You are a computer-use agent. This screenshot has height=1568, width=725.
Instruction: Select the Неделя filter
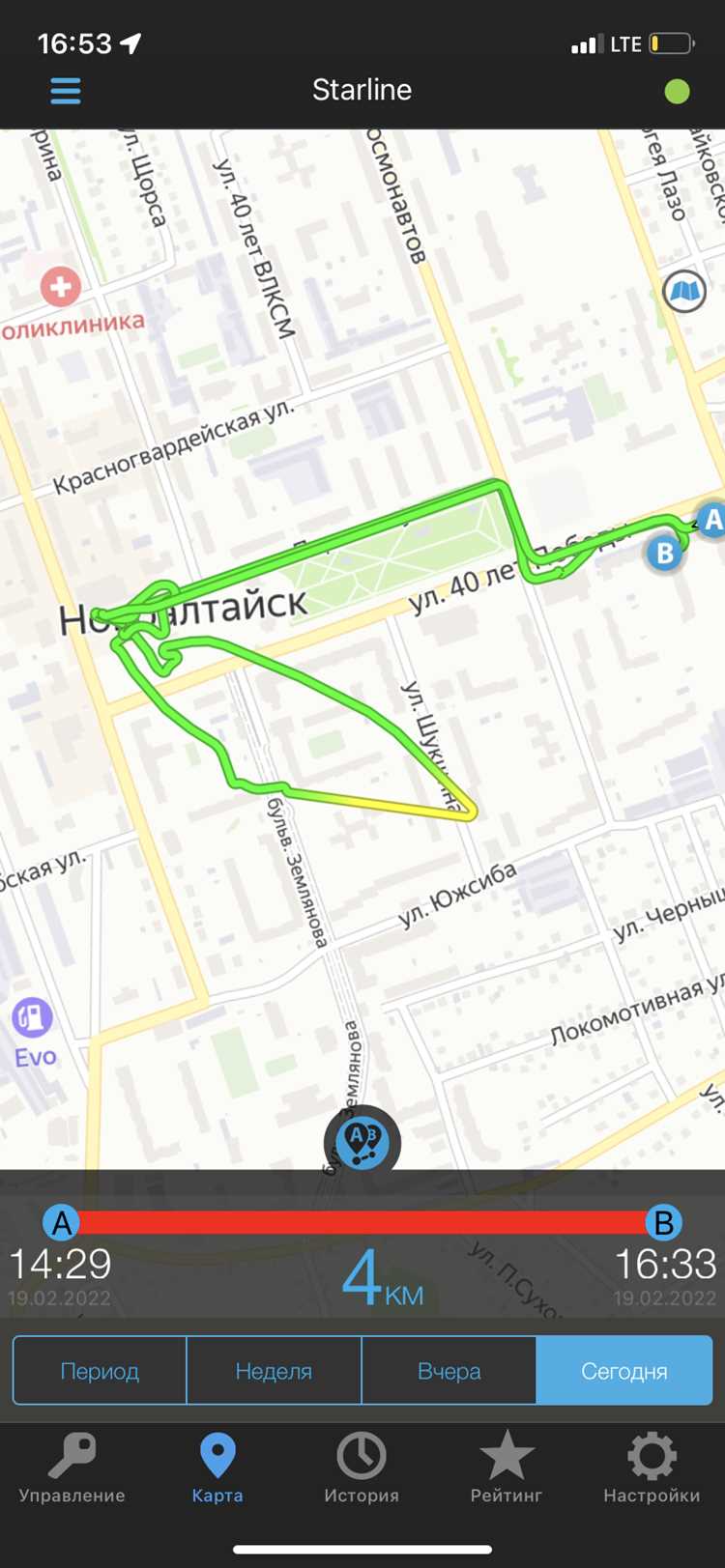[x=274, y=1370]
